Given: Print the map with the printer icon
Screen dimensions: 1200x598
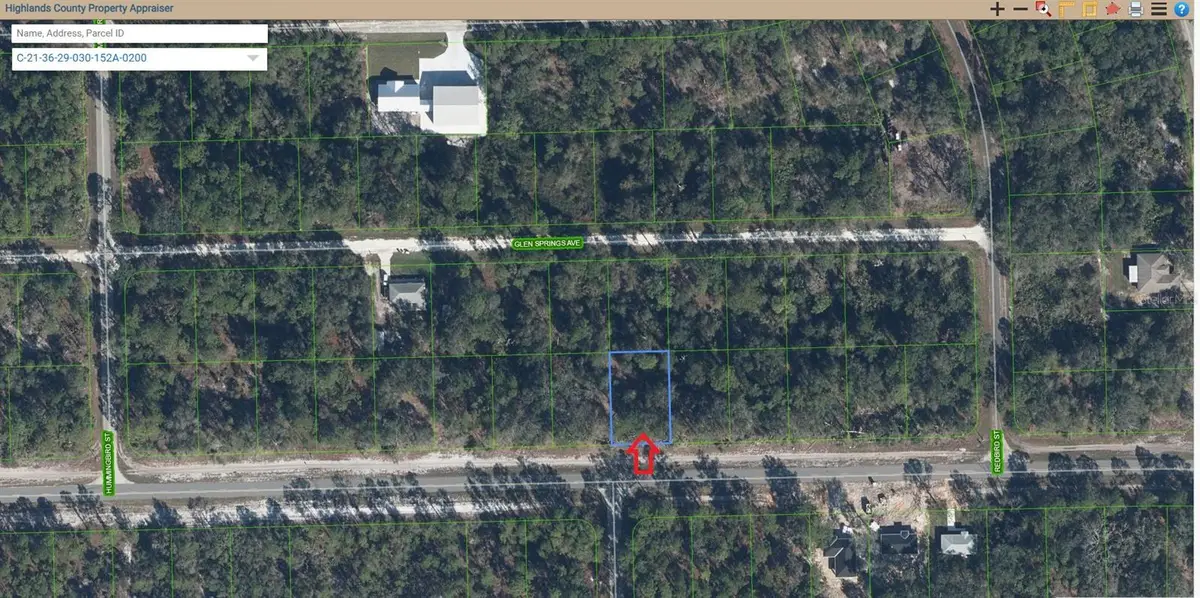Looking at the screenshot, I should tap(1135, 9).
